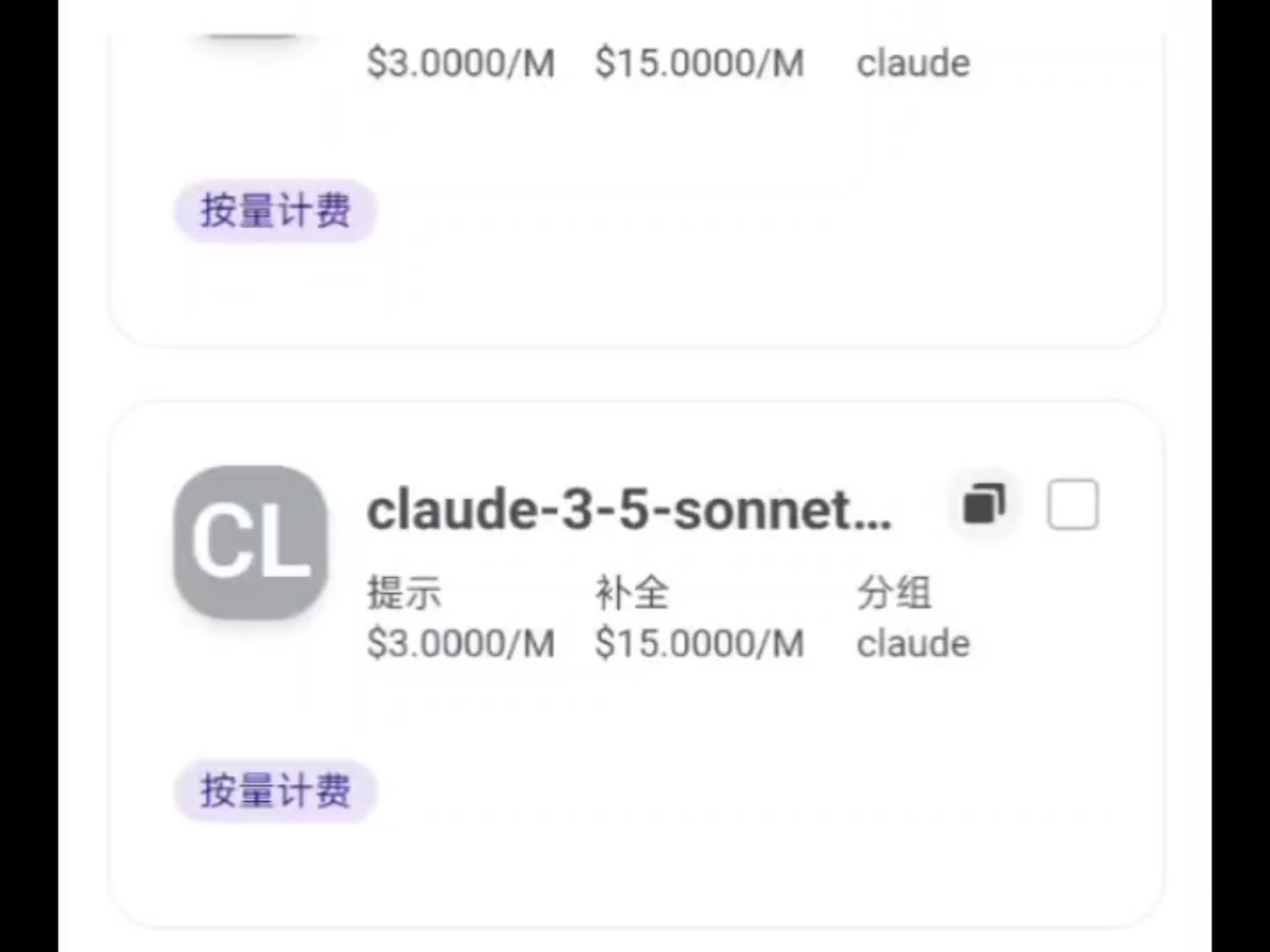Open the claude-3-5-sonnet model card
Viewport: 1270px width, 952px height.
coord(628,510)
